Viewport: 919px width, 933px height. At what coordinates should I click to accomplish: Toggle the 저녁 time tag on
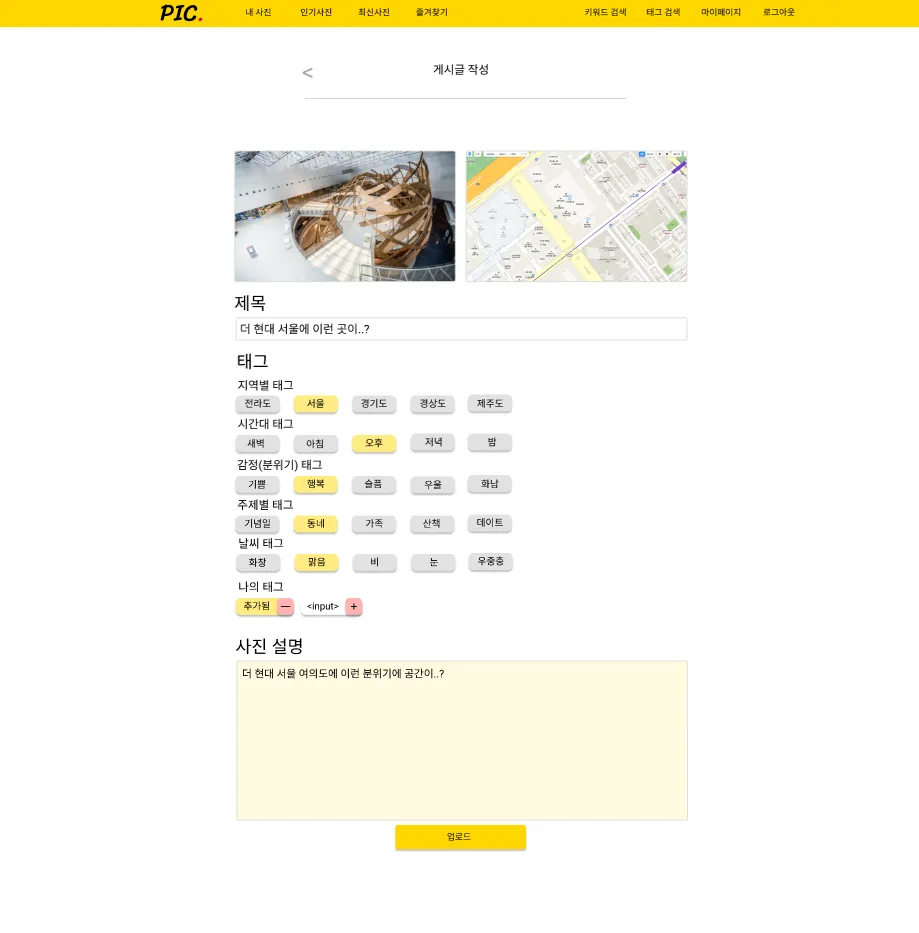click(432, 443)
